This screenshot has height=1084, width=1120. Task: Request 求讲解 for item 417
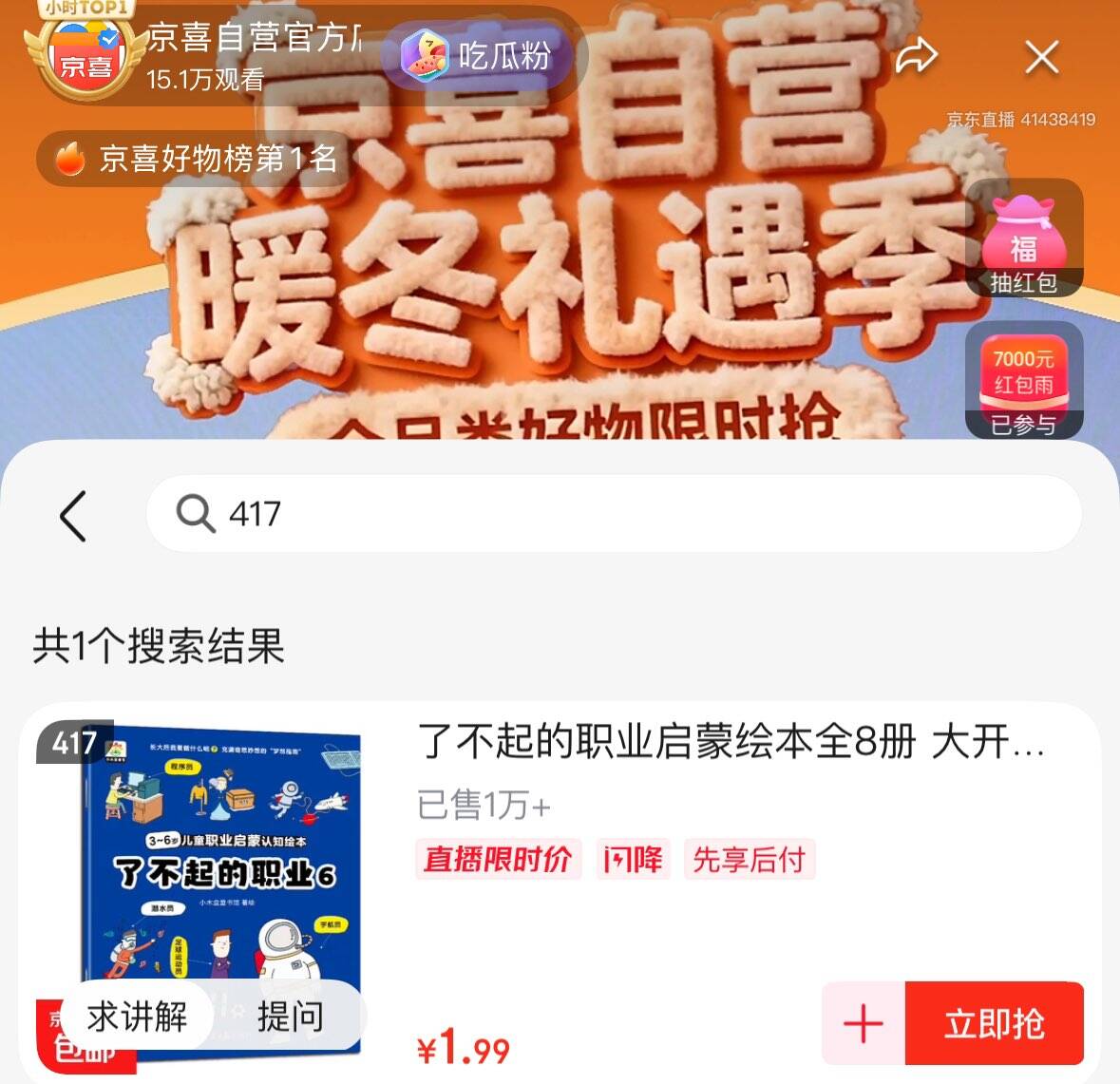(138, 1017)
